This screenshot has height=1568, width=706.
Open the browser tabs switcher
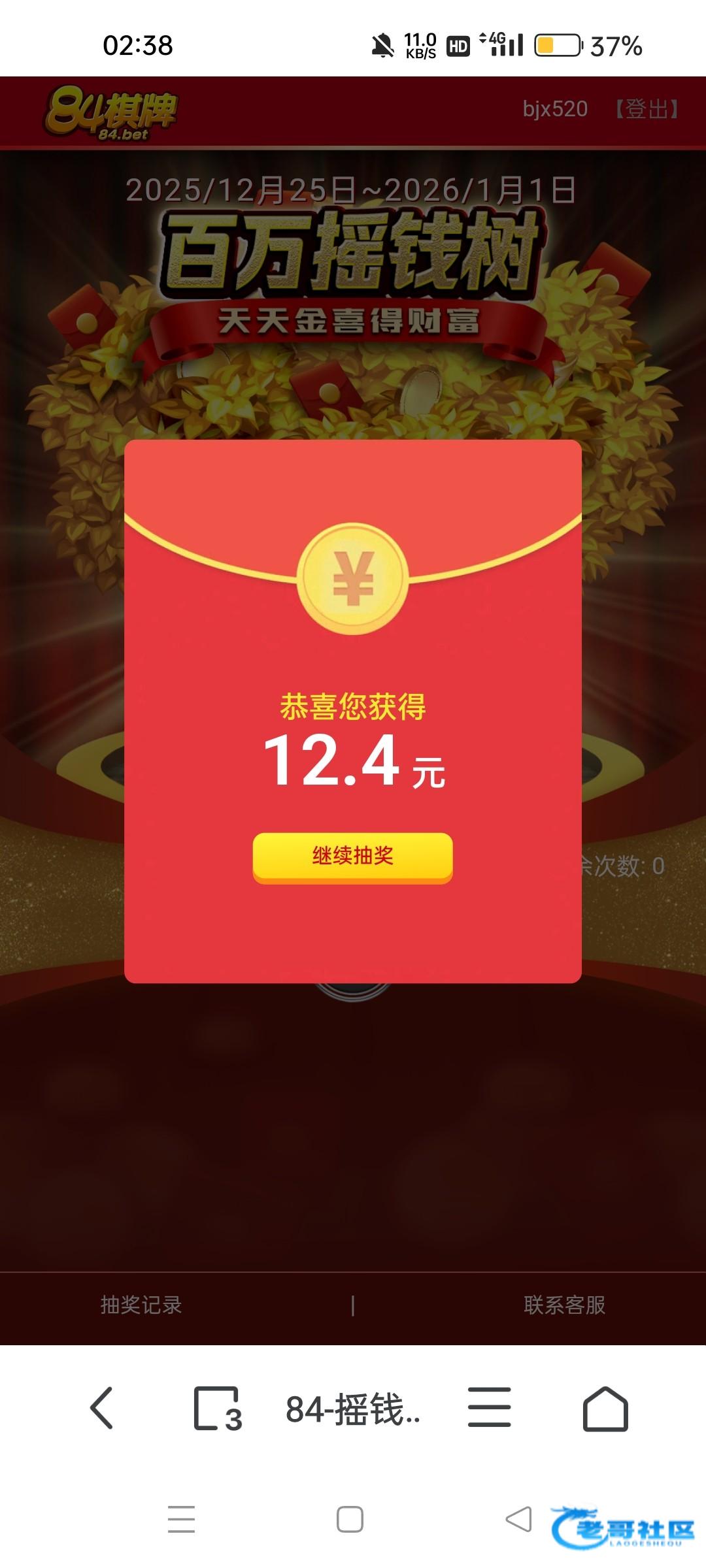[x=217, y=1409]
